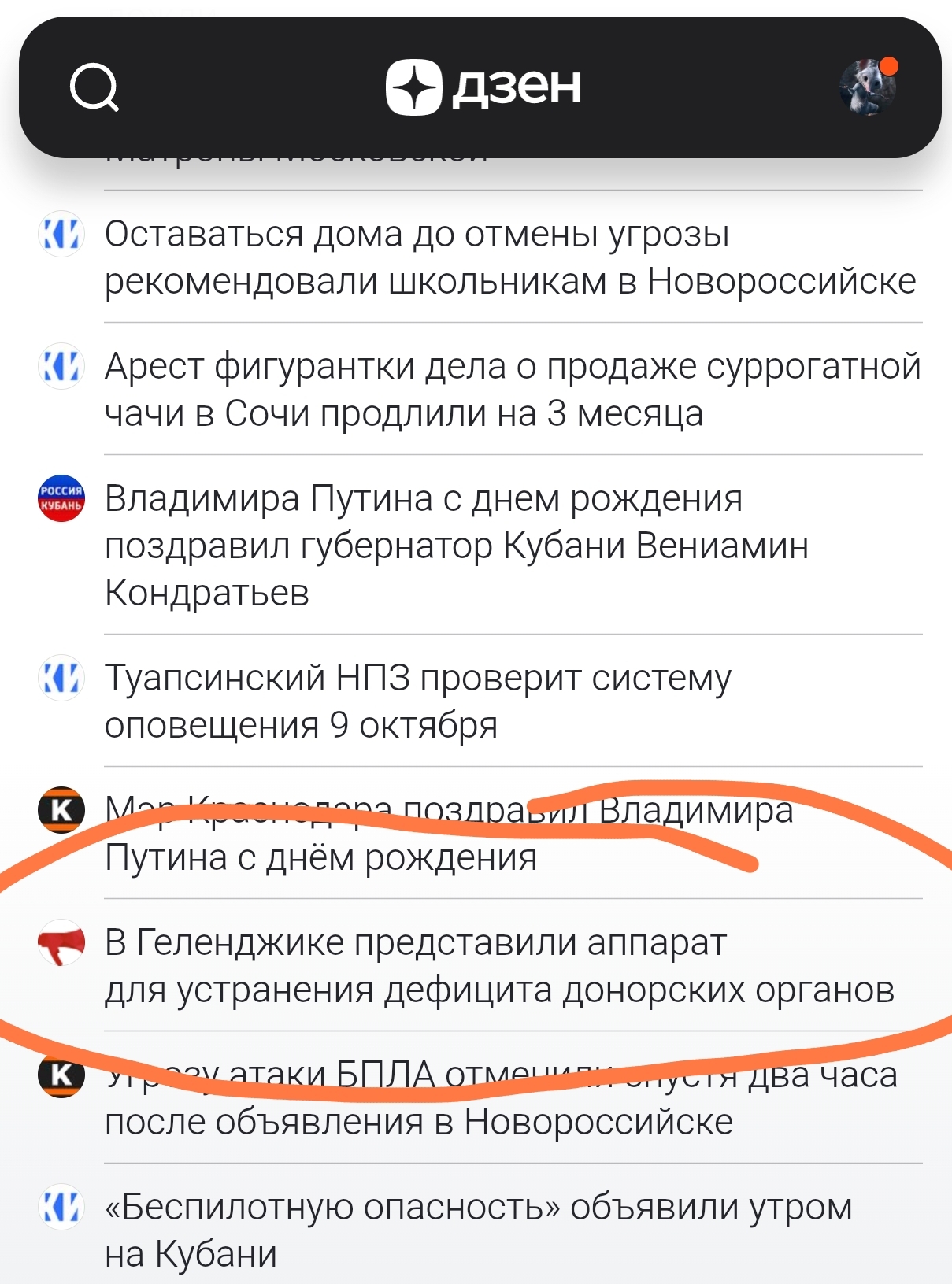This screenshot has width=952, height=1284.
Task: Open story about governor Вениамин Кондратьев's greeting
Action: (457, 545)
